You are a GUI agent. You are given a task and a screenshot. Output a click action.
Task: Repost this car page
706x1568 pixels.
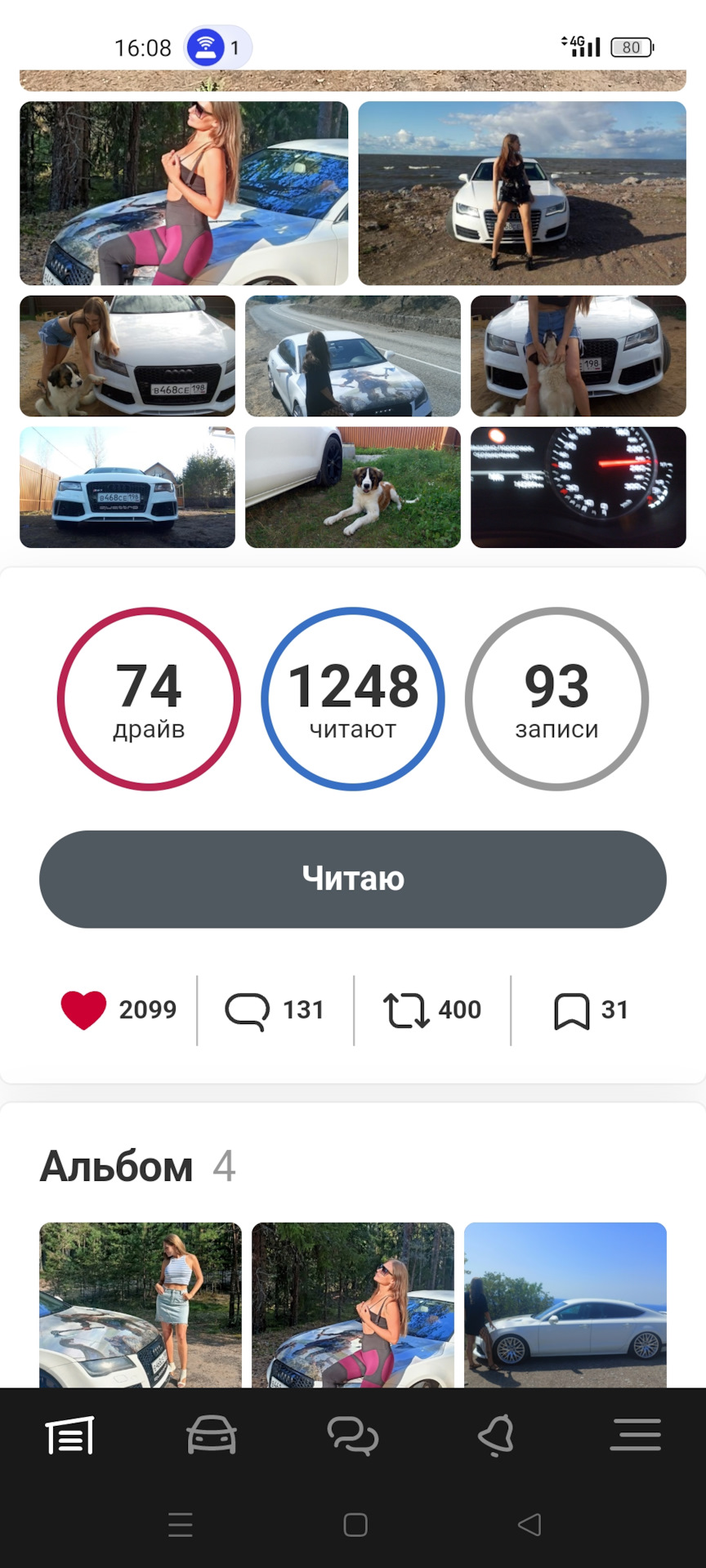pyautogui.click(x=431, y=1010)
